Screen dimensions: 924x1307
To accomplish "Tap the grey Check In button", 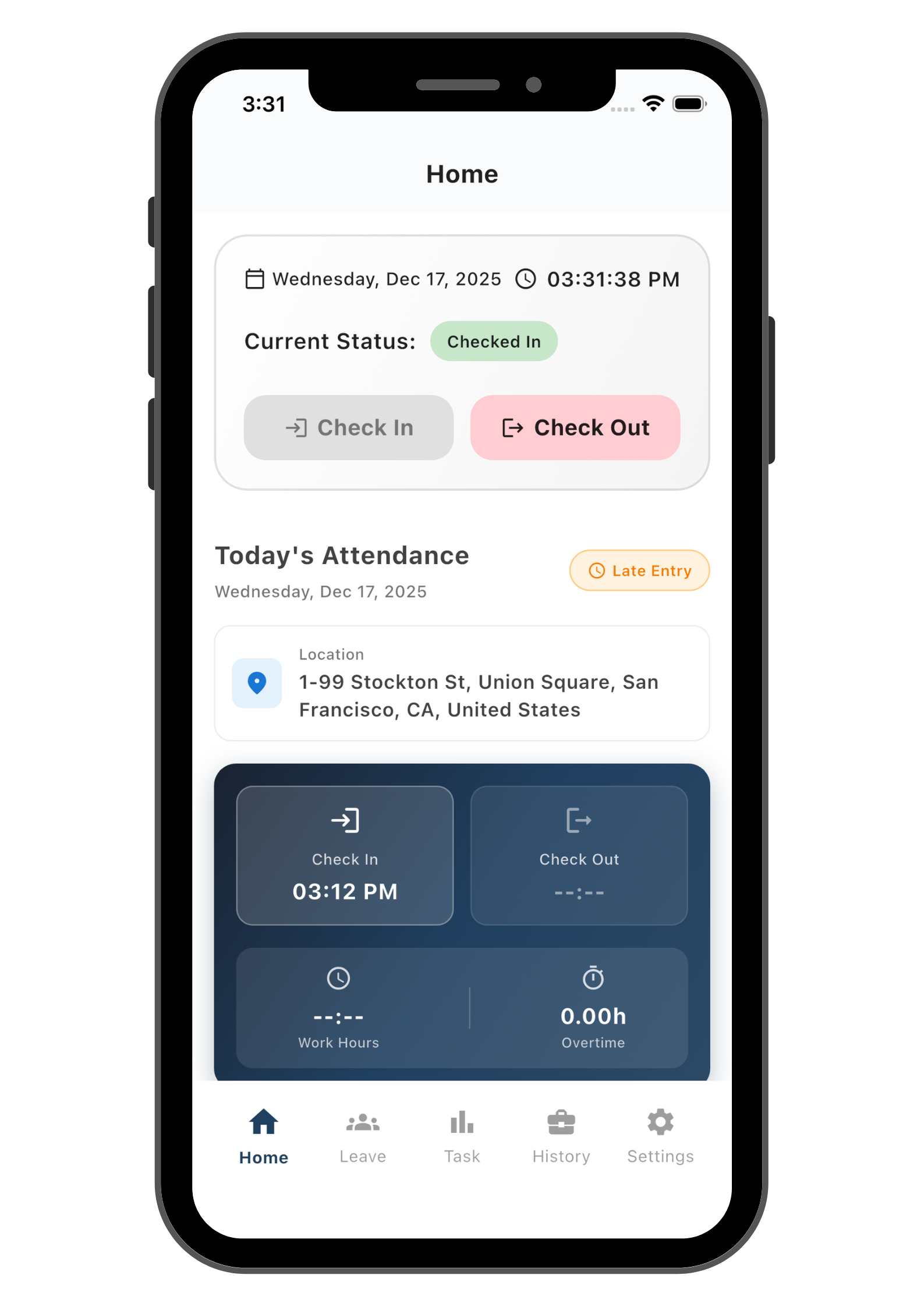I will click(x=348, y=427).
